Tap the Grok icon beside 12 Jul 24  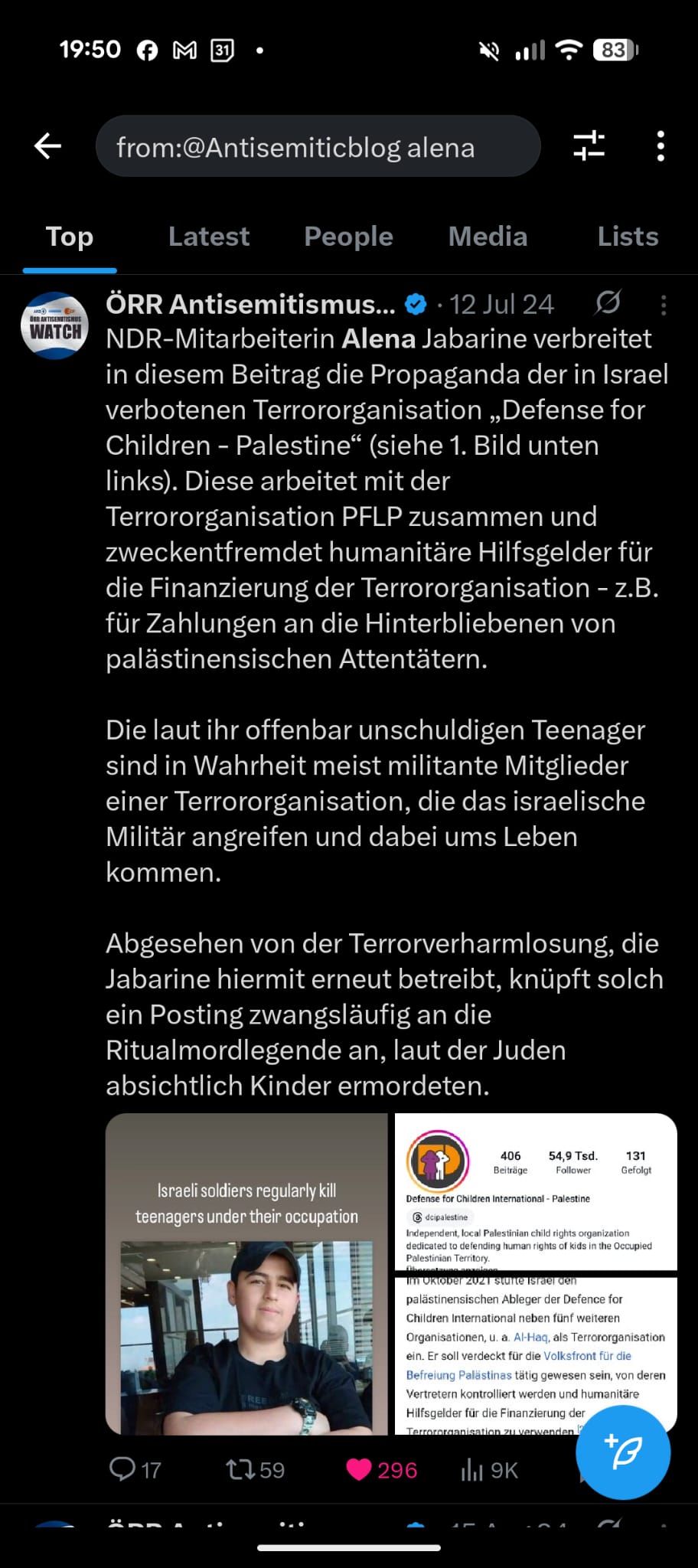pyautogui.click(x=608, y=303)
